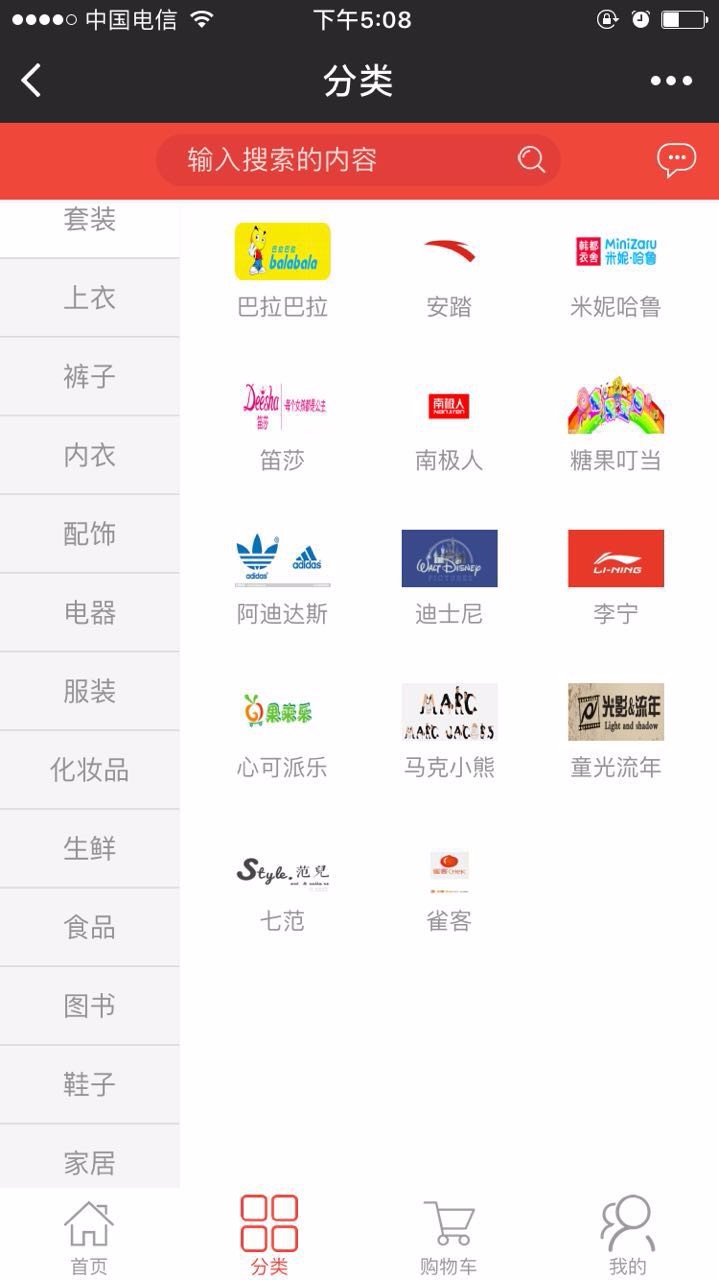Select the 食品 category
Image resolution: width=719 pixels, height=1280 pixels.
pyautogui.click(x=90, y=928)
